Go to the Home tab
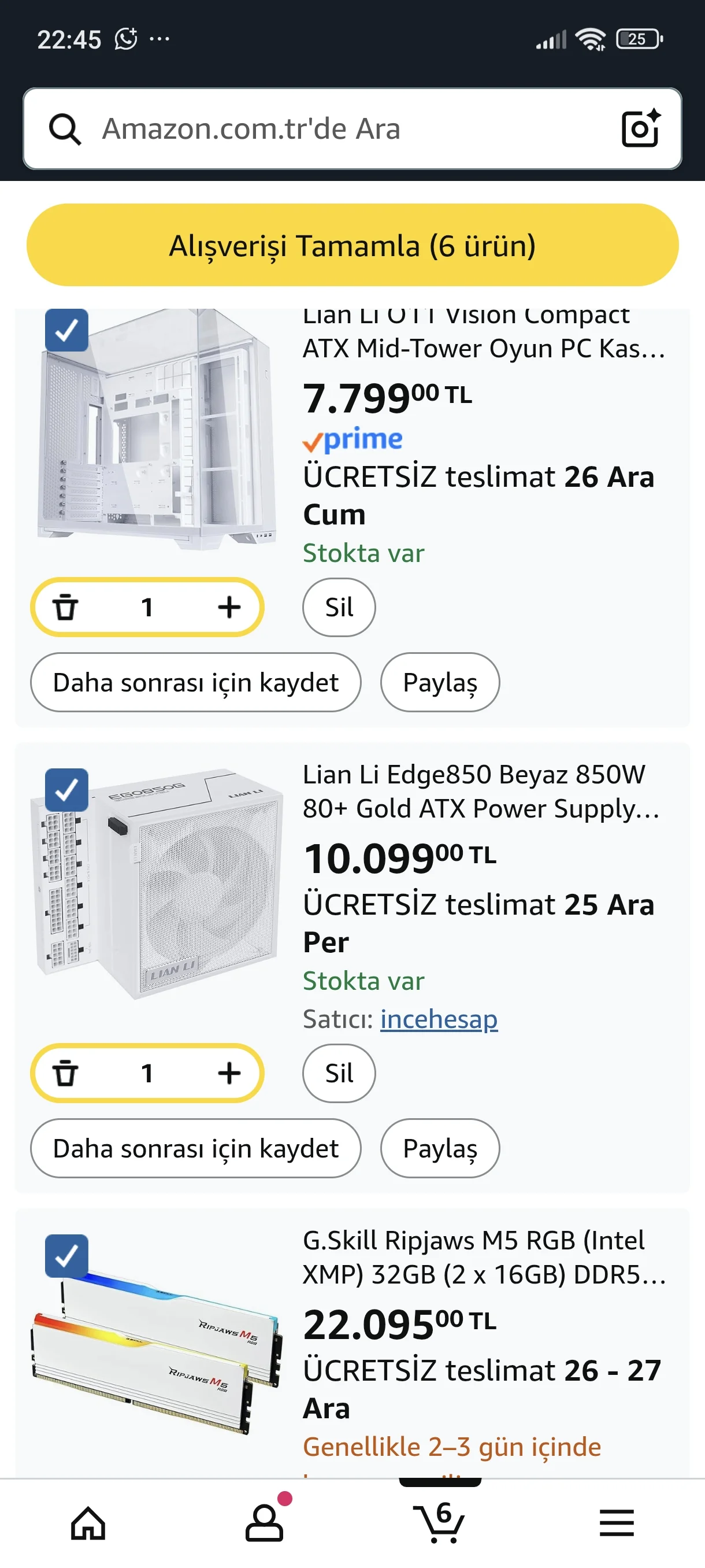 [88, 1523]
